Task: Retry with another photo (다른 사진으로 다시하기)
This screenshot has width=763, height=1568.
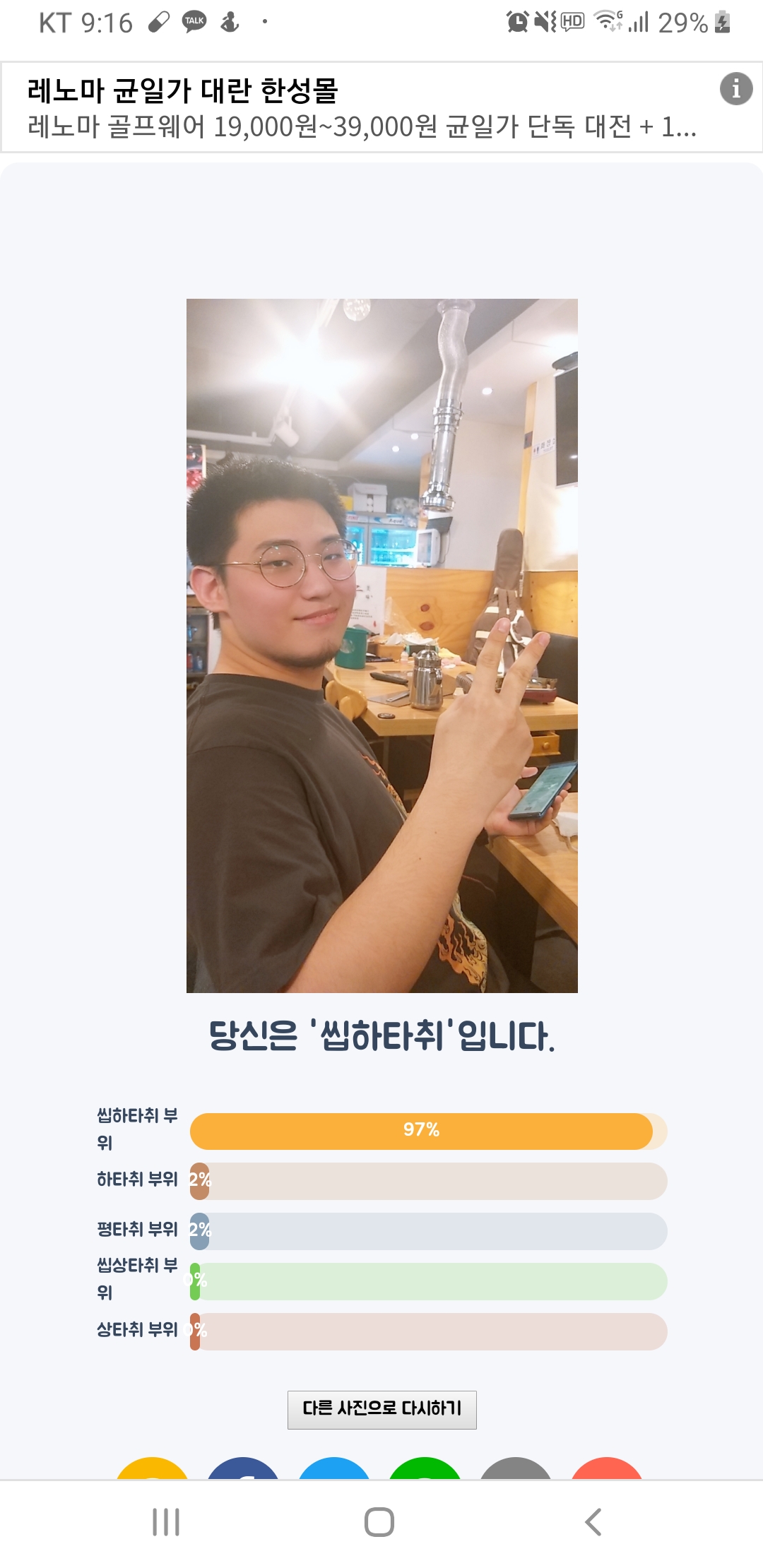Action: tap(381, 1409)
